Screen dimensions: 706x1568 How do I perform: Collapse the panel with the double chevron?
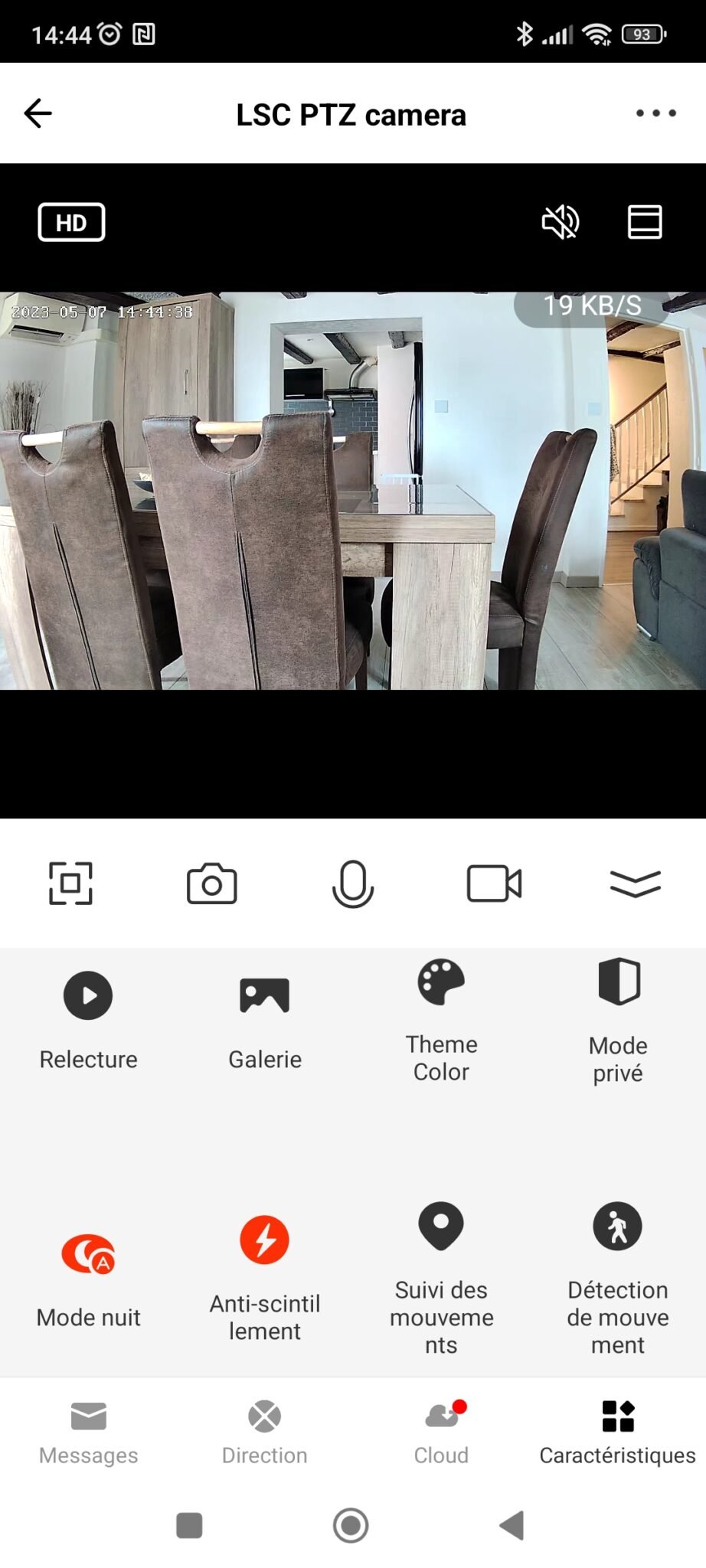pos(635,884)
